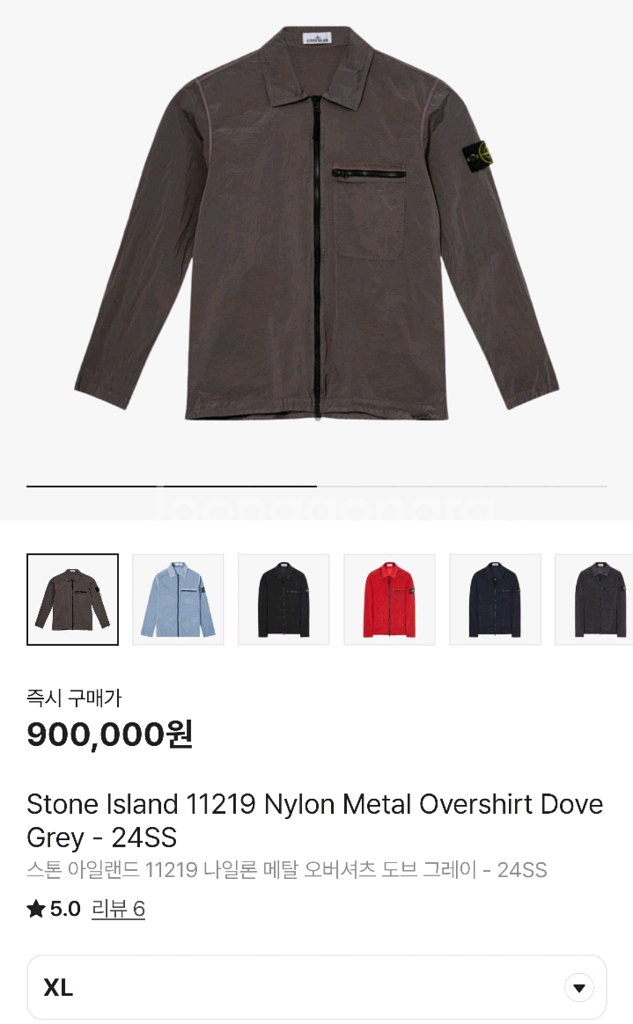Image resolution: width=633 pixels, height=1024 pixels.
Task: Select the light blue overshirt thumbnail
Action: [x=178, y=600]
